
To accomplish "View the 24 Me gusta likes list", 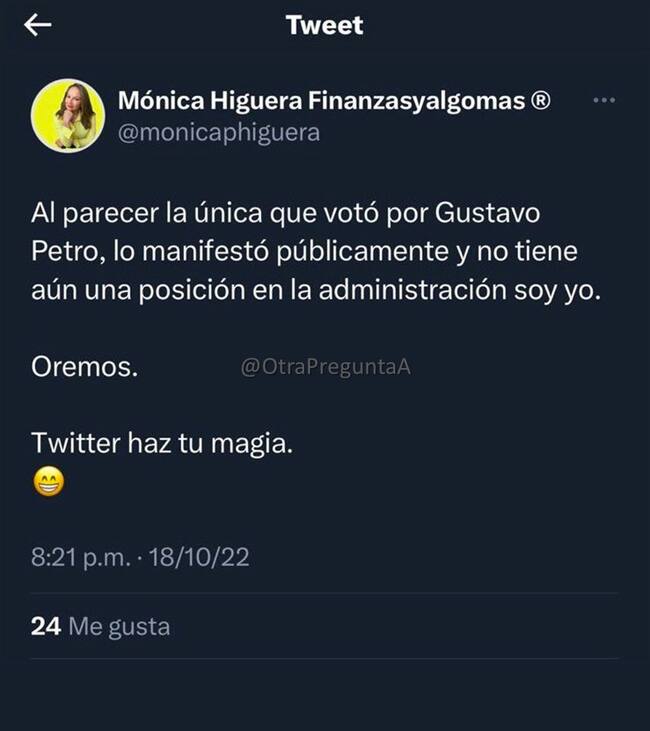I will coord(100,627).
